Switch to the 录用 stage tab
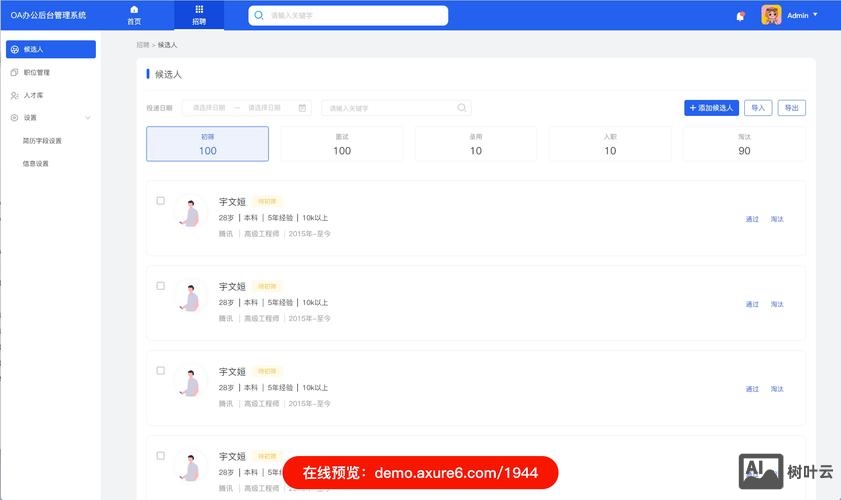The width and height of the screenshot is (841, 500). (476, 144)
